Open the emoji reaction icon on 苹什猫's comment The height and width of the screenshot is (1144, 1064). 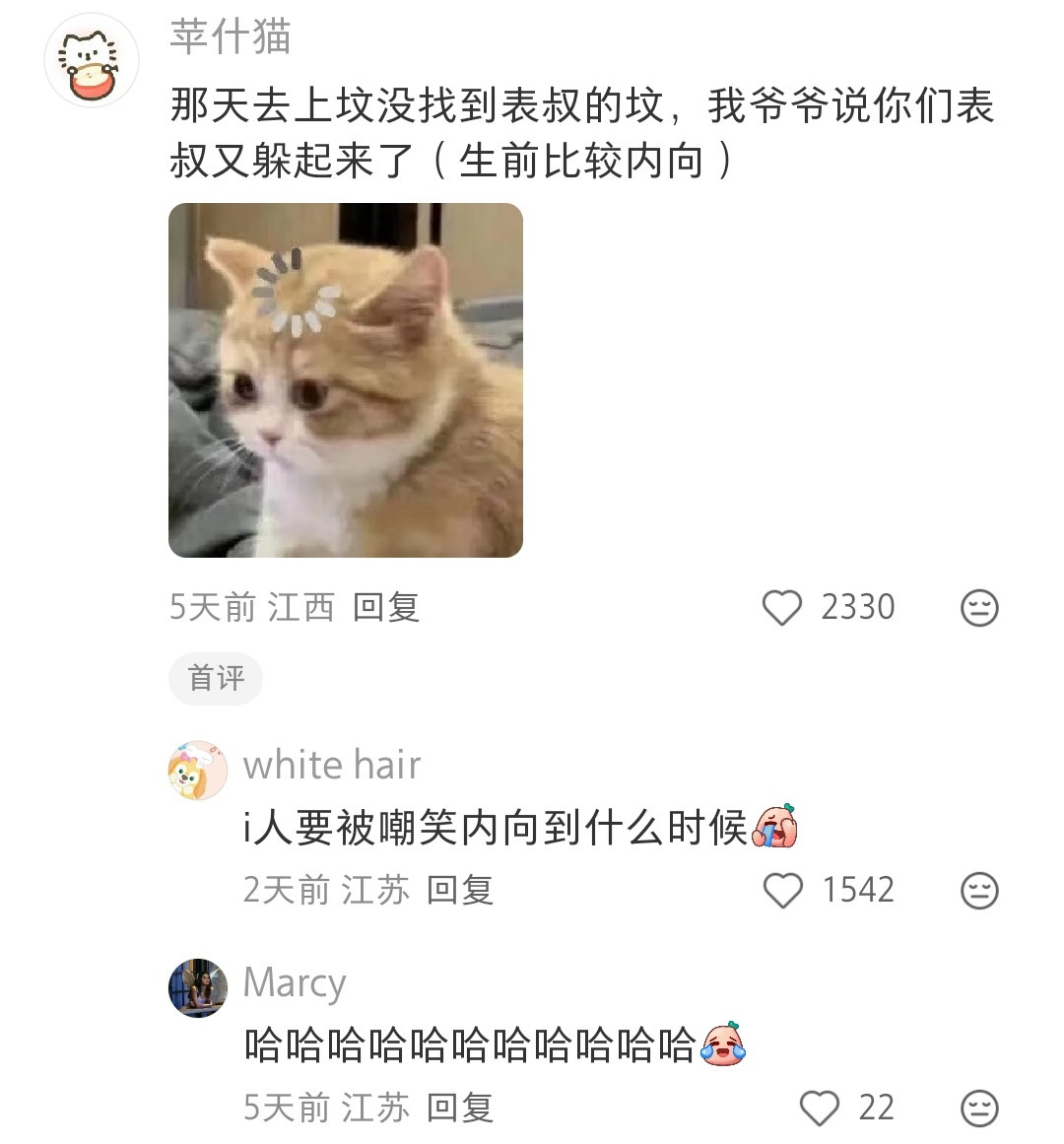click(978, 608)
